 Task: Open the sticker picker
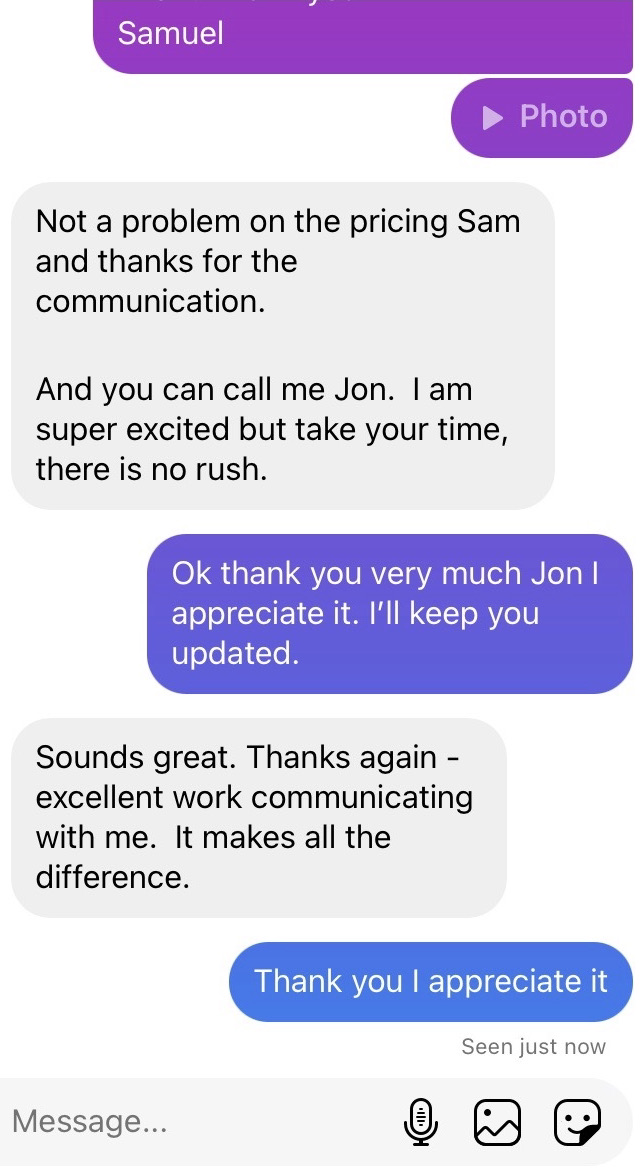tap(577, 1120)
